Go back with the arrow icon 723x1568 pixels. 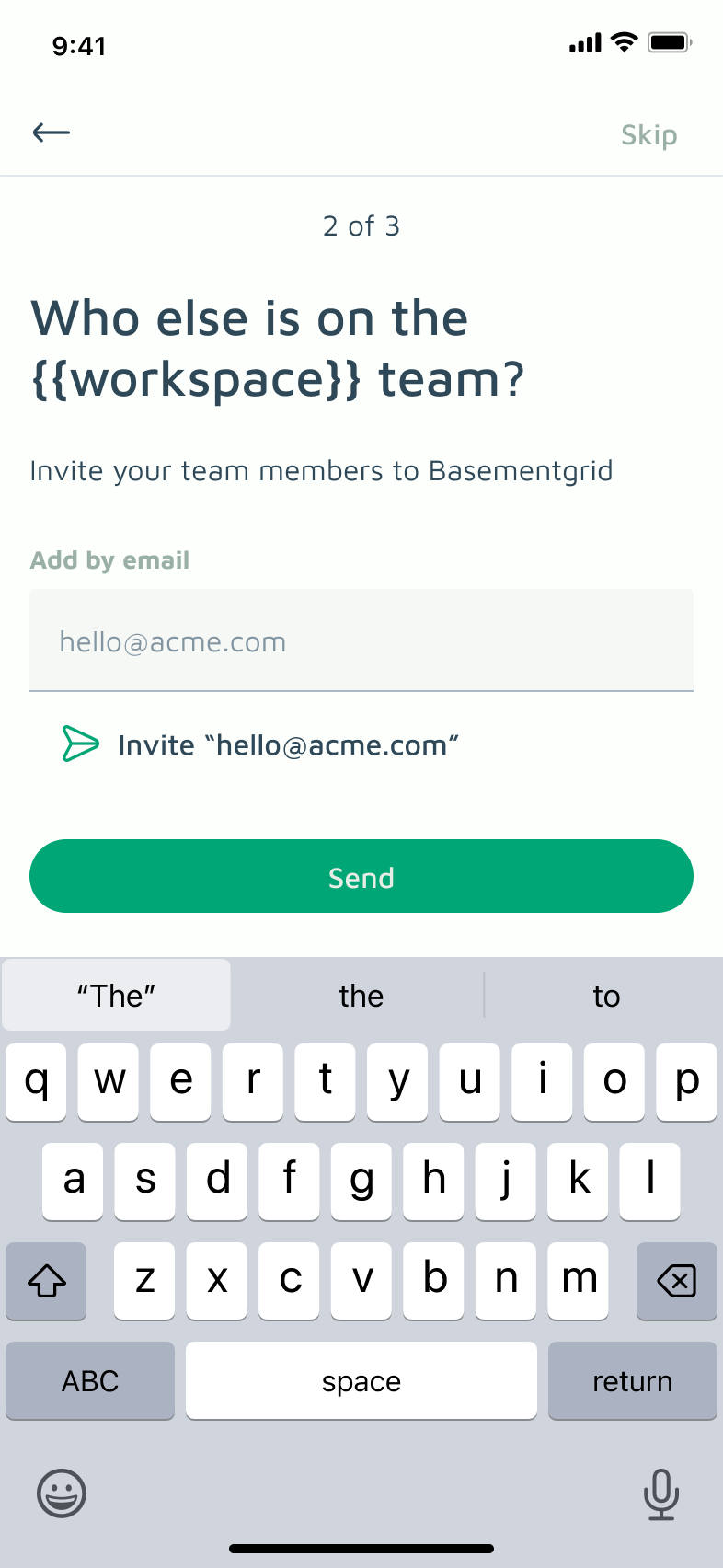[52, 133]
